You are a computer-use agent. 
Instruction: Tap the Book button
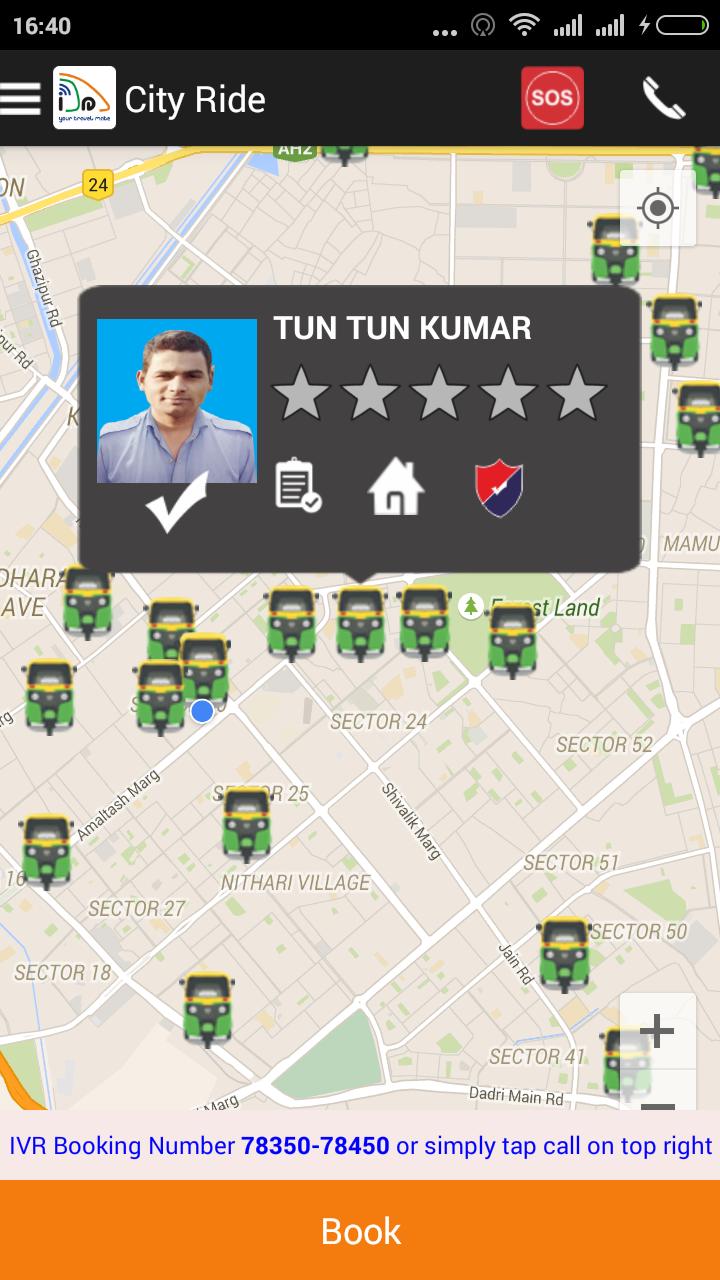[360, 1232]
